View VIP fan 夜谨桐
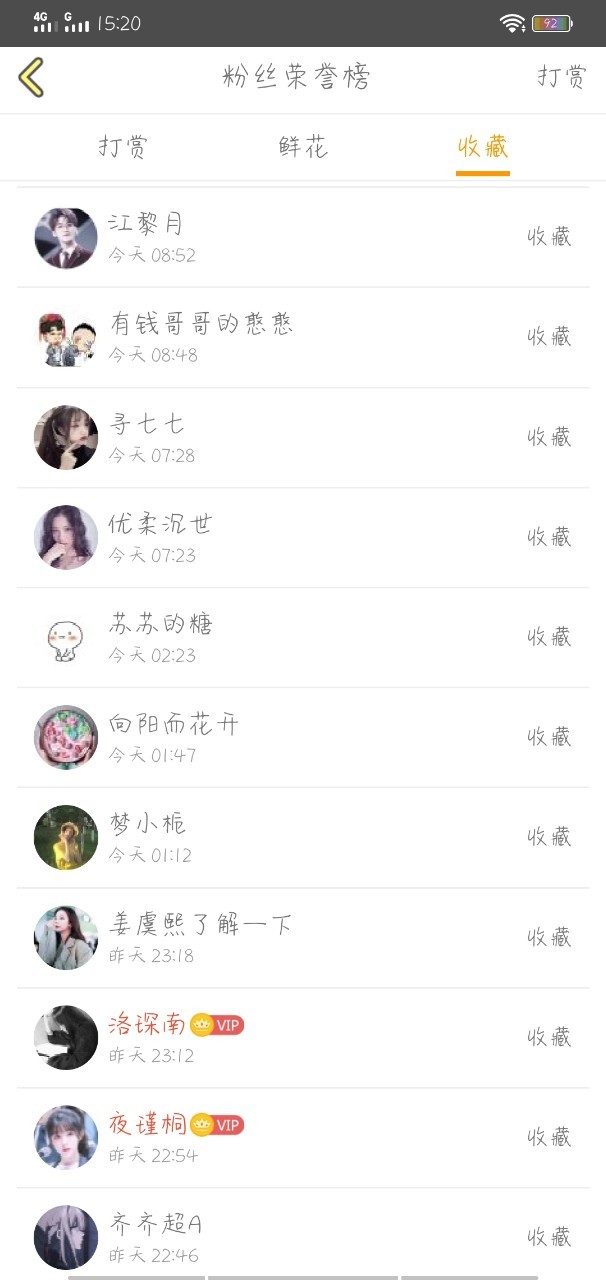This screenshot has width=606, height=1280. pos(303,1138)
